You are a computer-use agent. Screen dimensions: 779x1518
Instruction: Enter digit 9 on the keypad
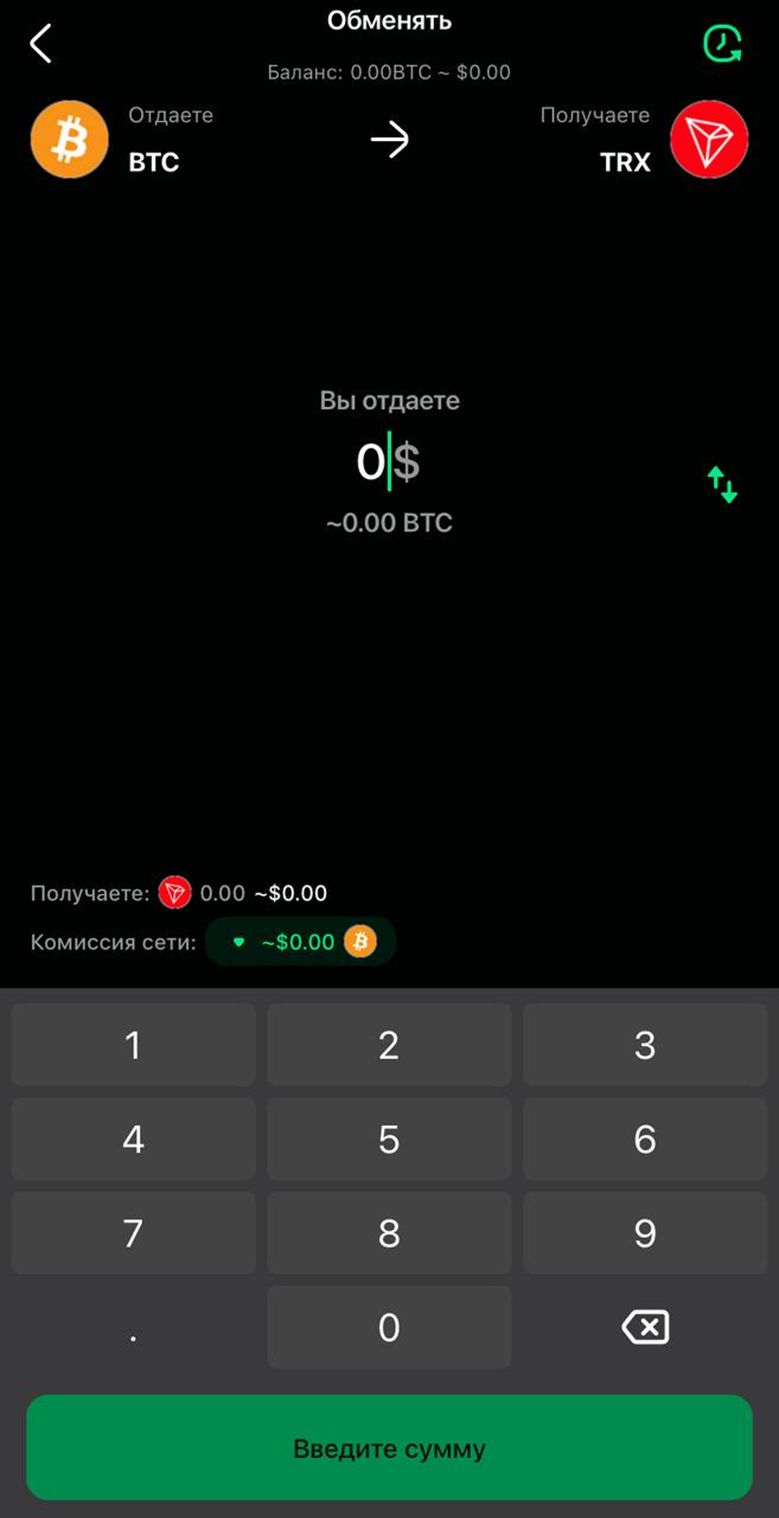[645, 1233]
